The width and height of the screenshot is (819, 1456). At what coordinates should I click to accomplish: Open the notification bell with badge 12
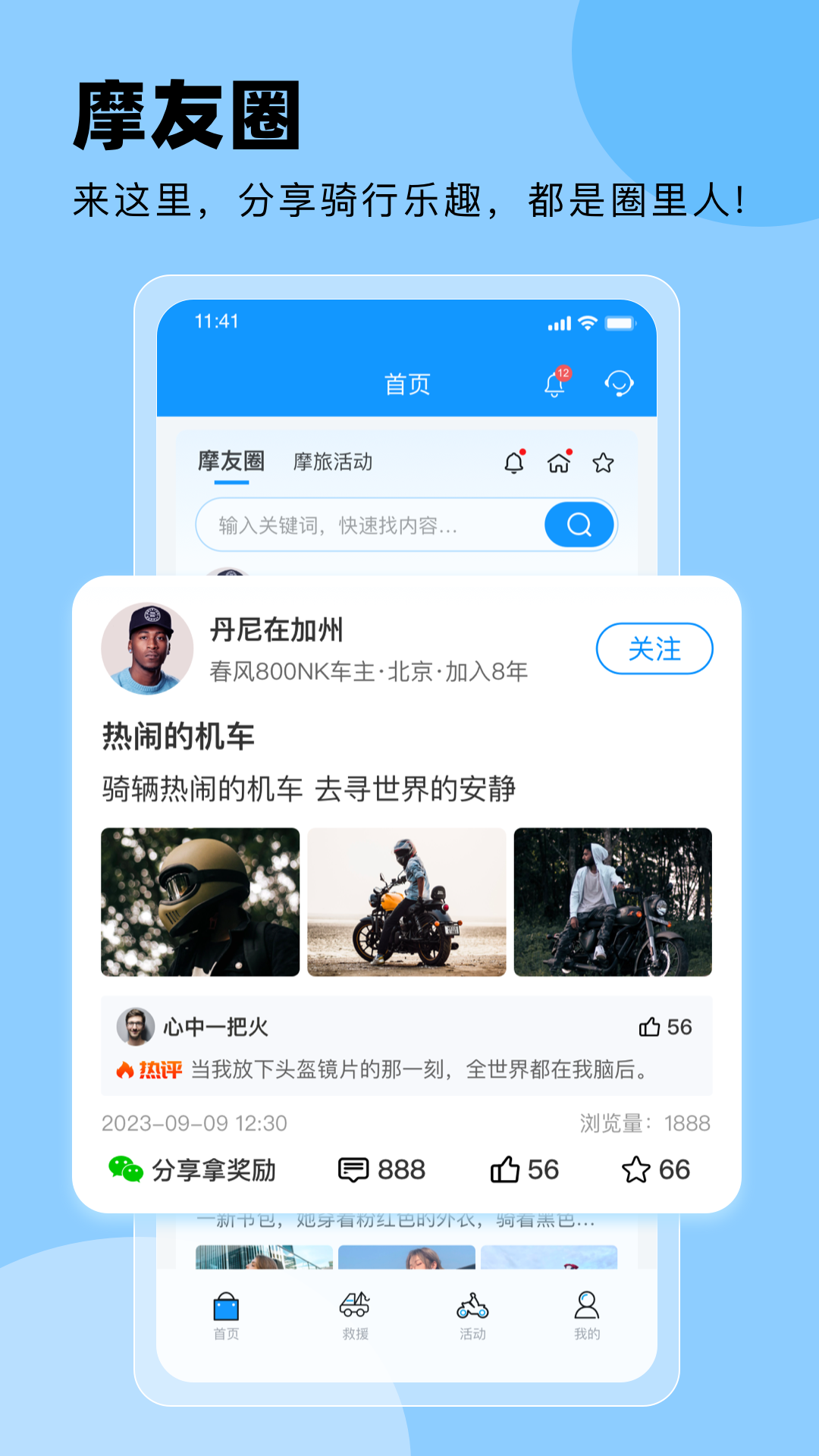pyautogui.click(x=554, y=385)
